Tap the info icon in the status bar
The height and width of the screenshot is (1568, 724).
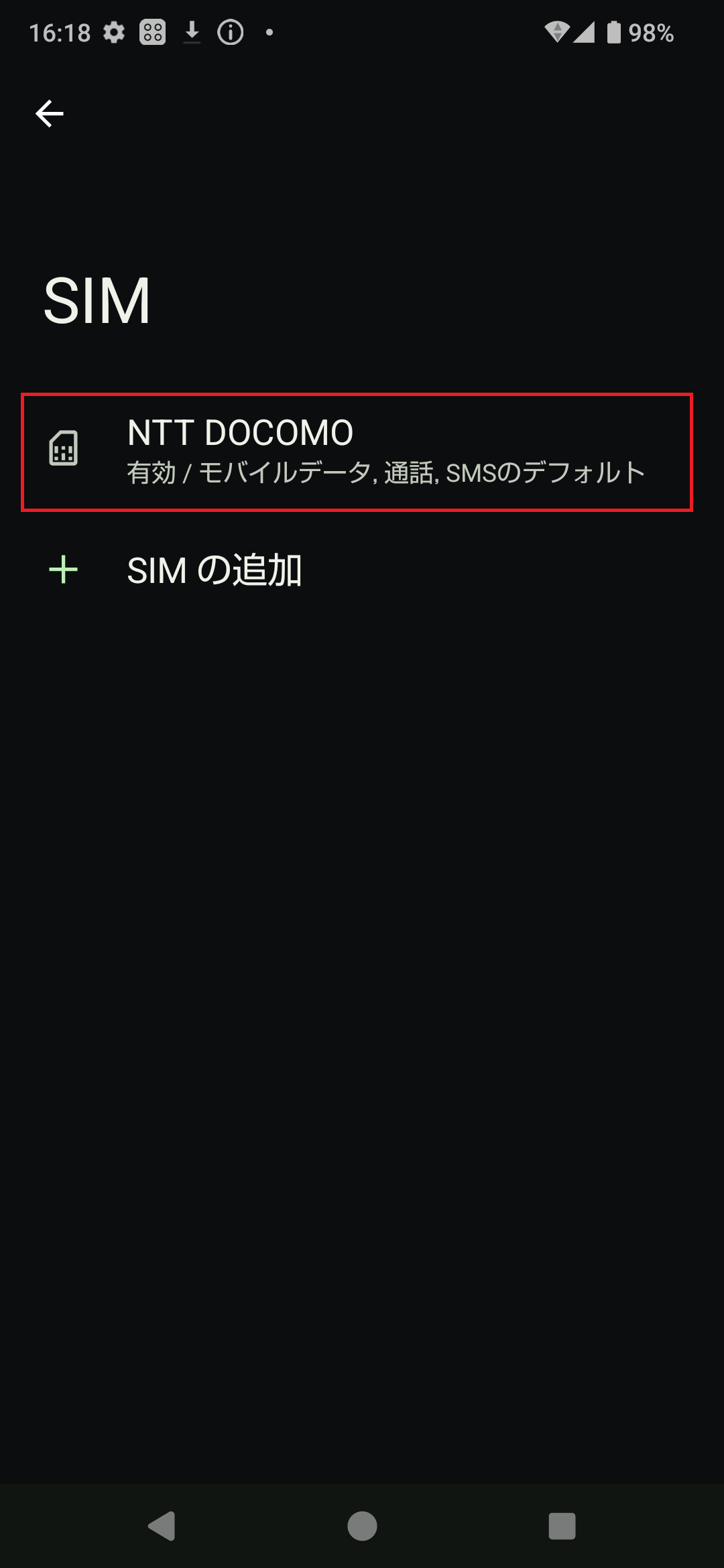229,32
